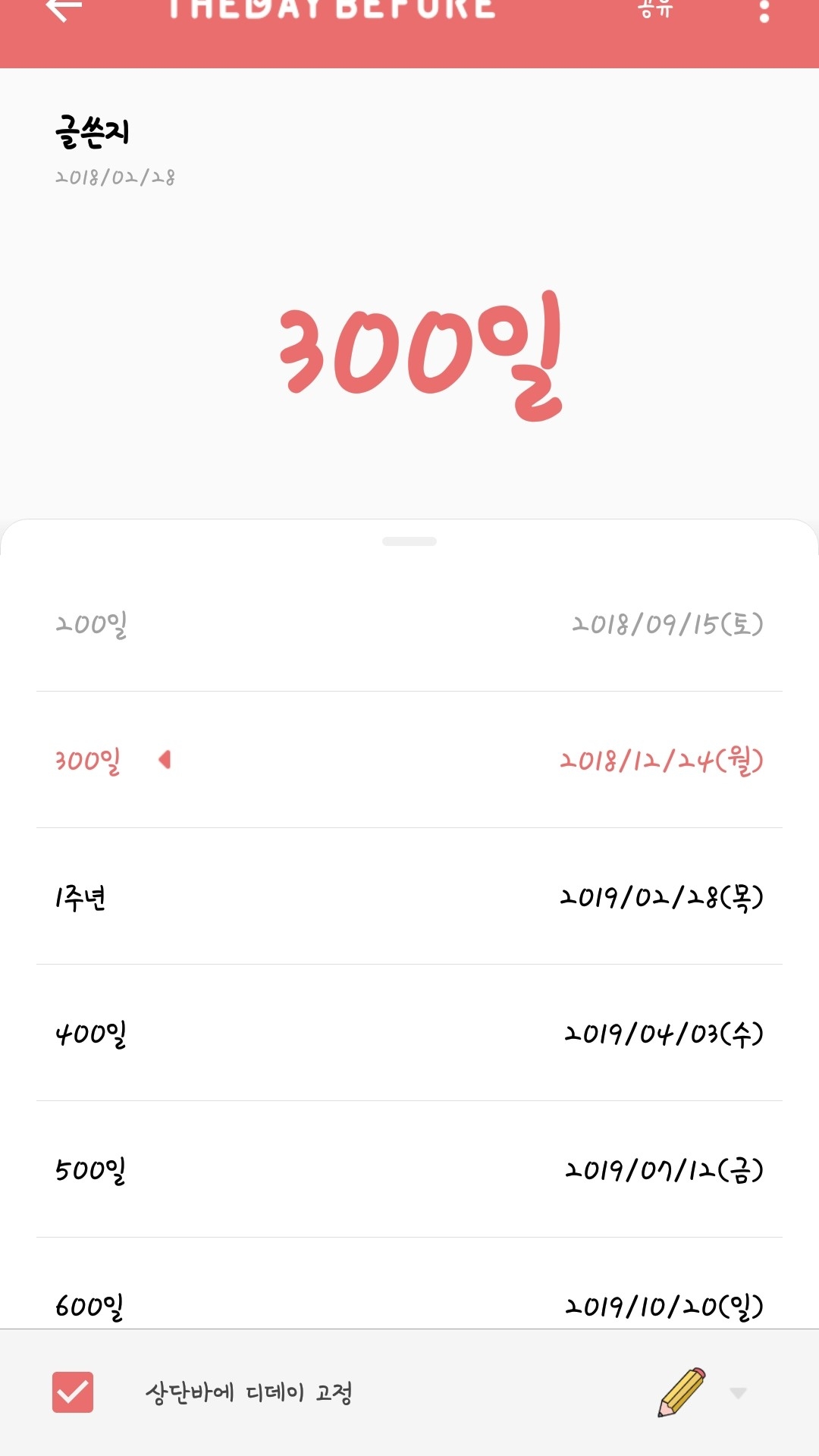Tap the pencil edit icon
819x1456 pixels.
[682, 1392]
